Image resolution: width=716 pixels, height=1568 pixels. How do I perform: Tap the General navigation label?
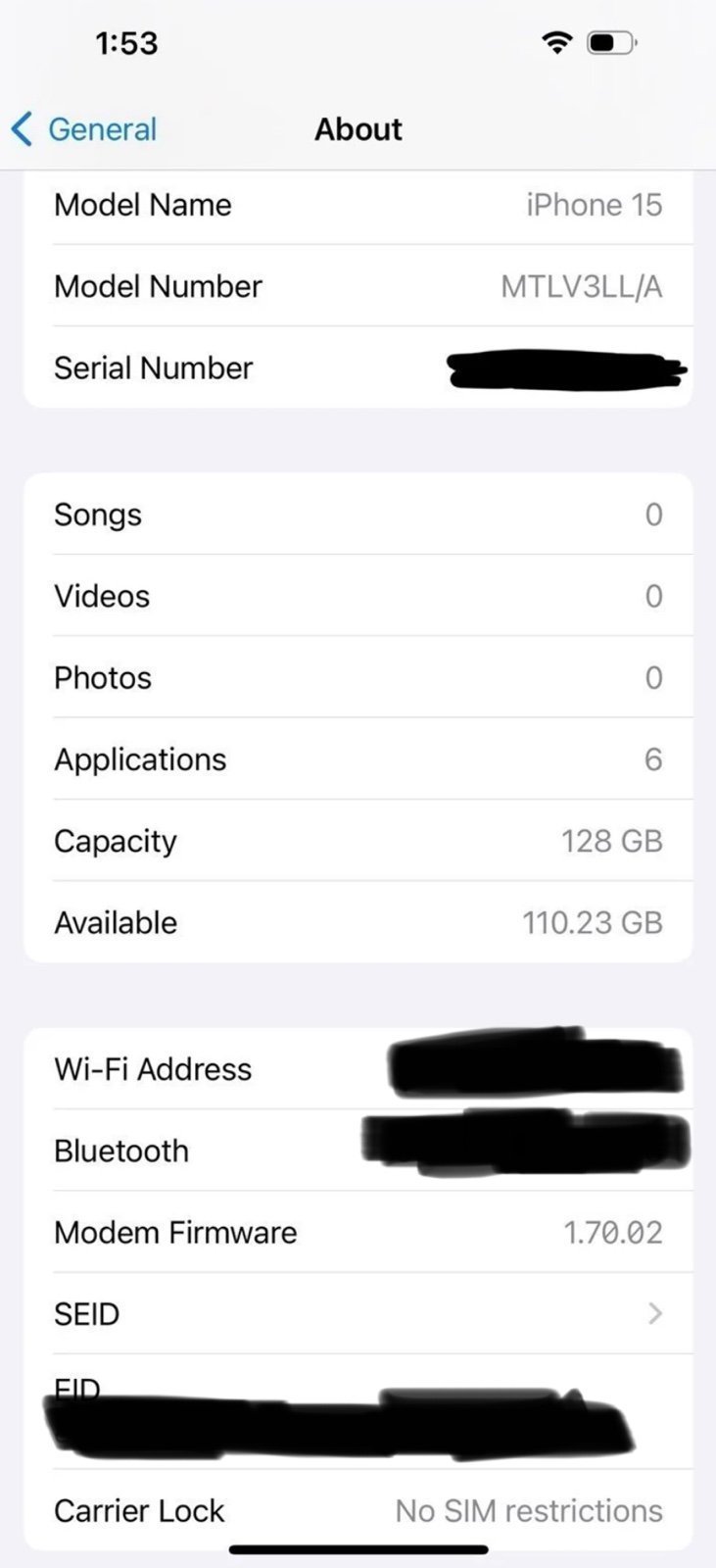click(101, 128)
